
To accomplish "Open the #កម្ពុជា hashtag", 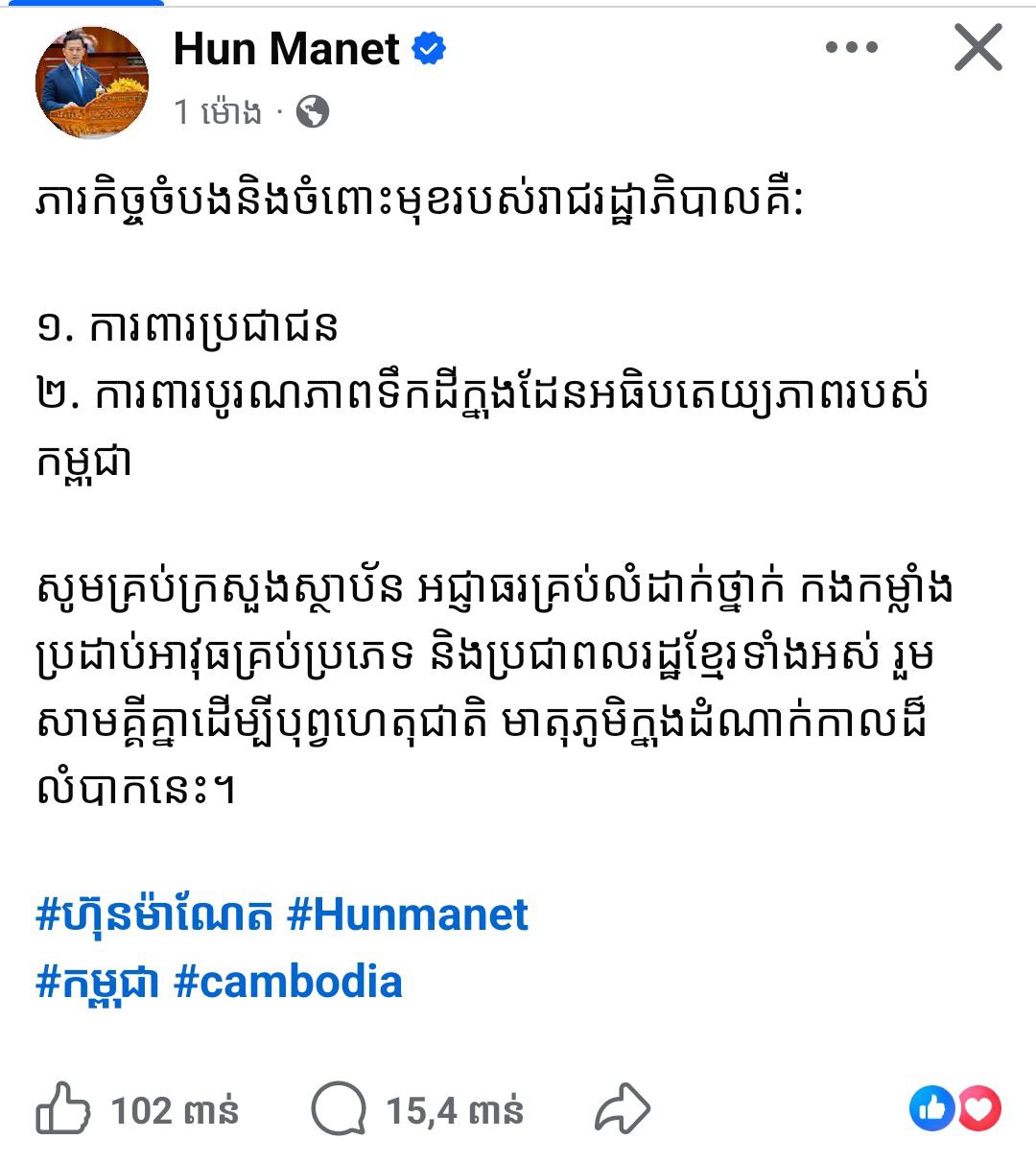I will coord(97,982).
